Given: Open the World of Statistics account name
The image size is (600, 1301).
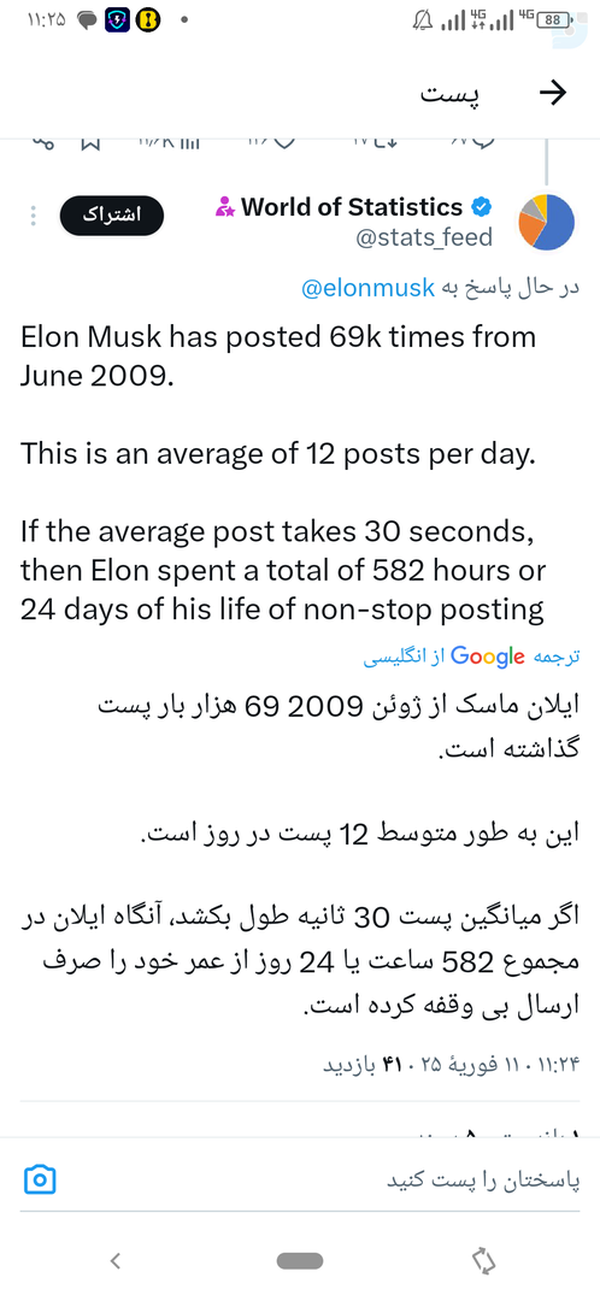Looking at the screenshot, I should 352,207.
